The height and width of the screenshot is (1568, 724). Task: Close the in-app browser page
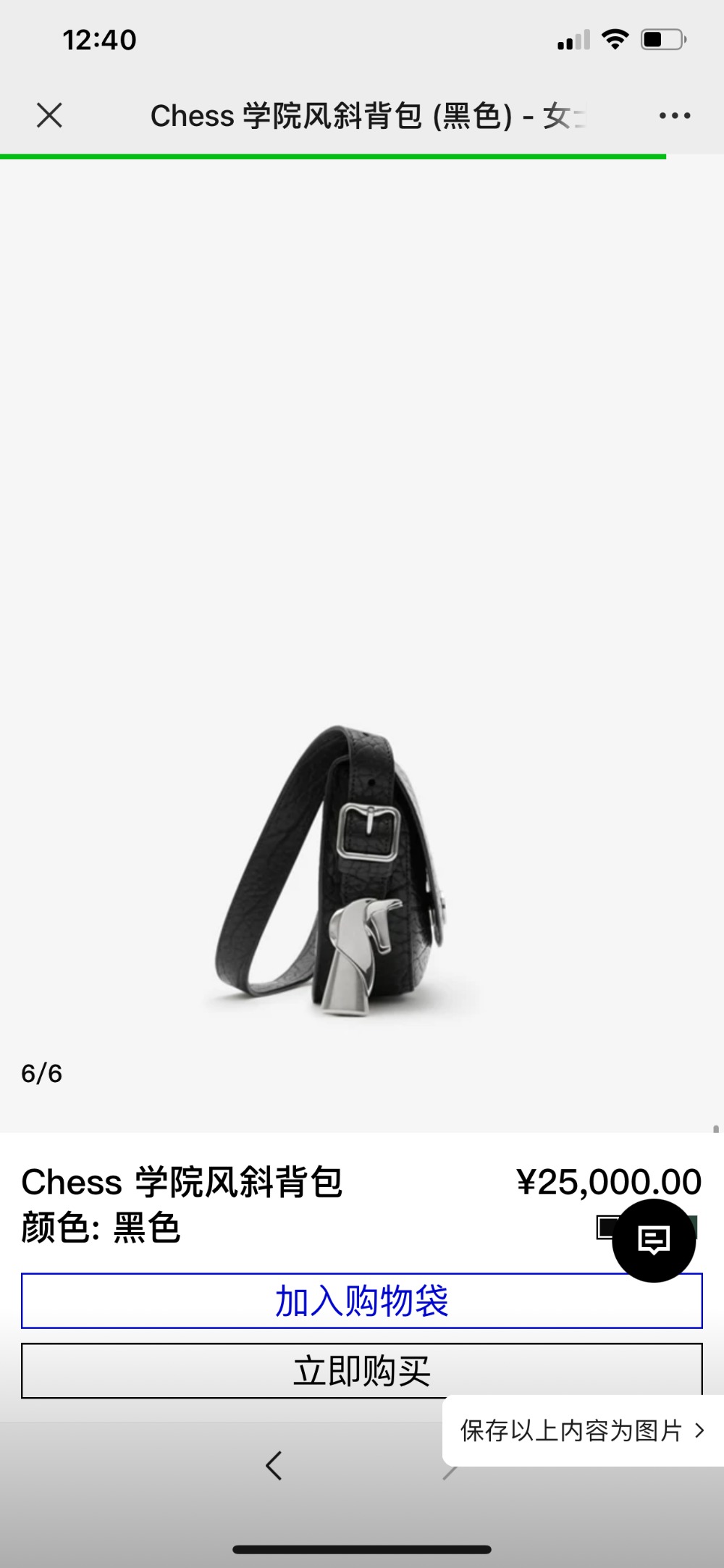(x=49, y=115)
